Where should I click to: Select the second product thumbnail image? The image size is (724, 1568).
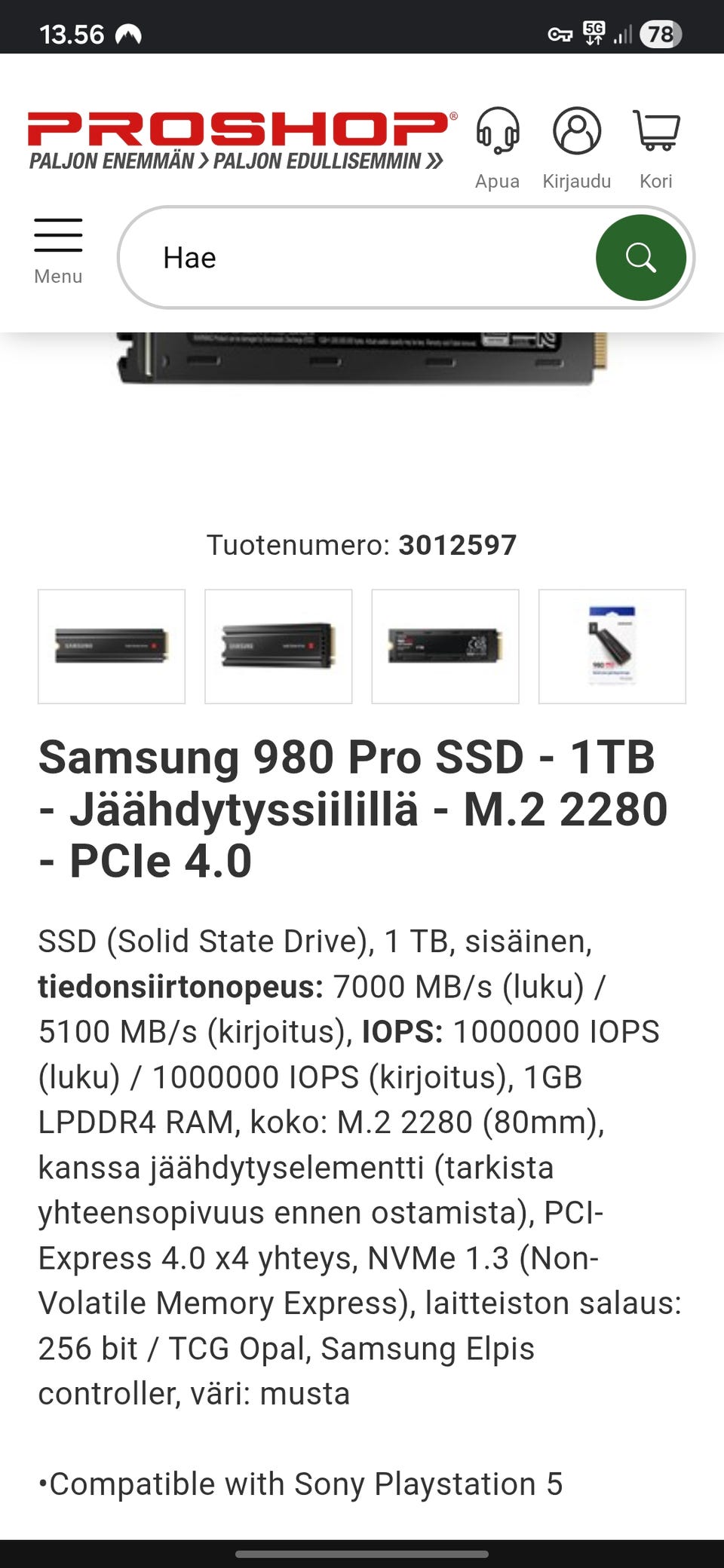[278, 647]
